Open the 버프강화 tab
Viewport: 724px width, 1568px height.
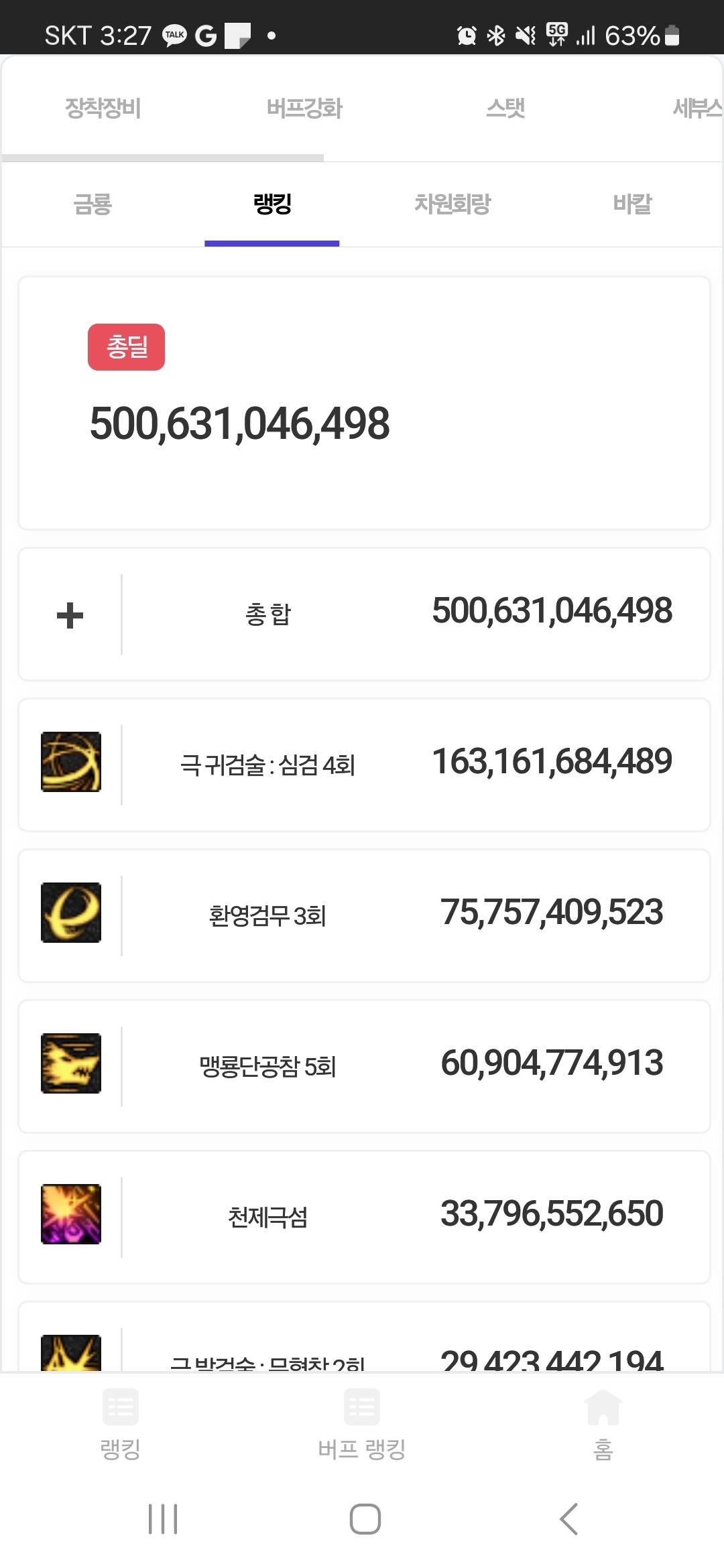coord(304,108)
